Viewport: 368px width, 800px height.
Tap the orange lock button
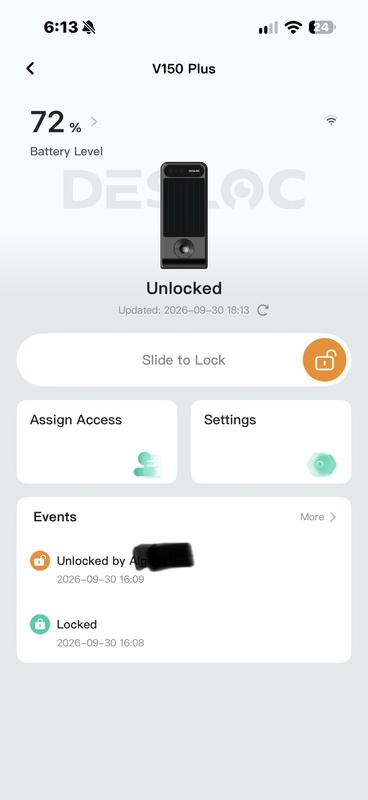click(324, 360)
